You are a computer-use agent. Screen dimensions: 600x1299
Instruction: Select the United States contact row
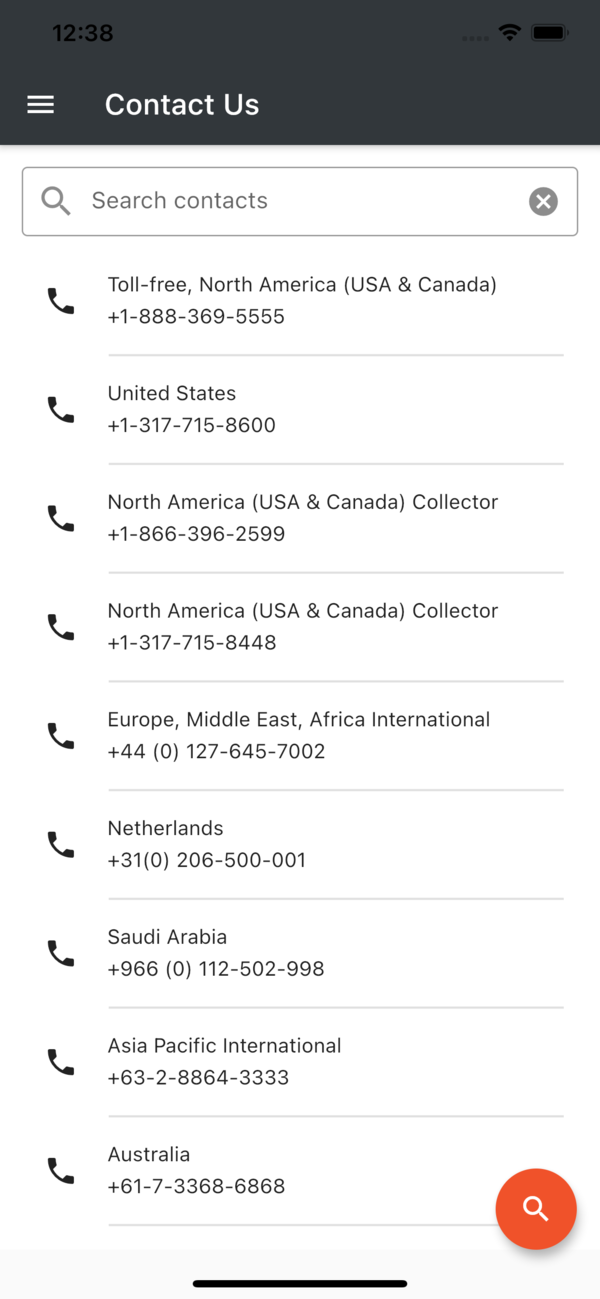(x=300, y=409)
